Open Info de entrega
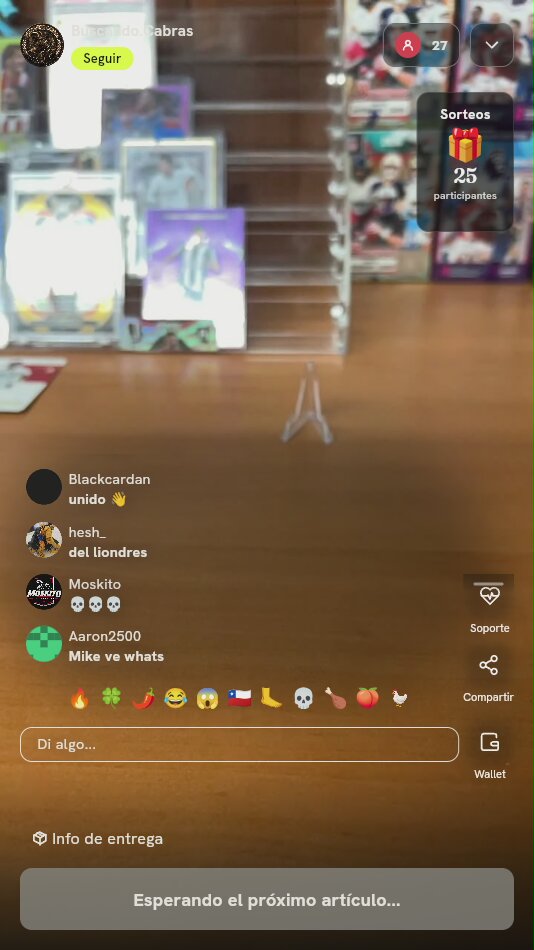 (98, 839)
